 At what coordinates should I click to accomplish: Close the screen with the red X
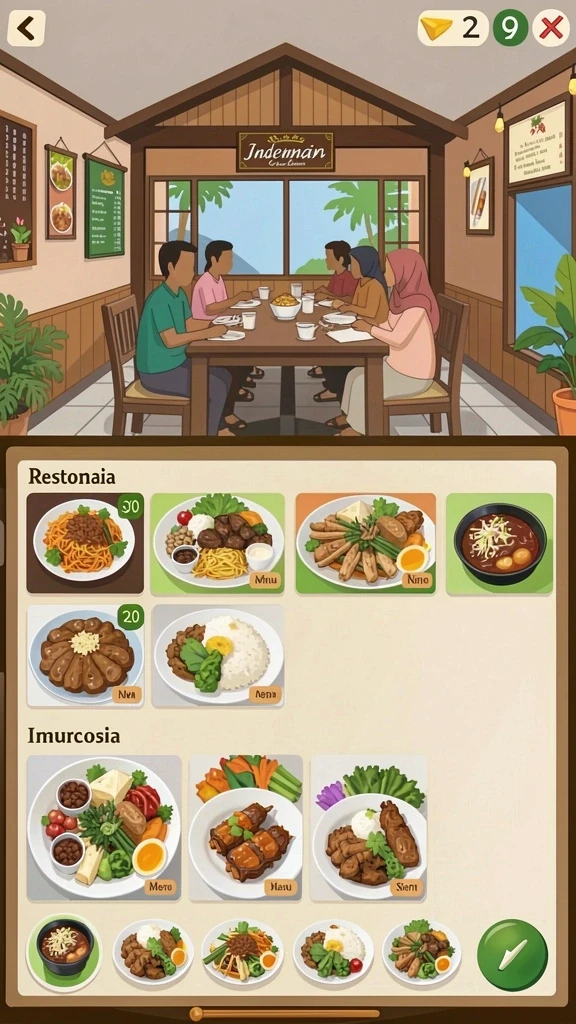551,28
